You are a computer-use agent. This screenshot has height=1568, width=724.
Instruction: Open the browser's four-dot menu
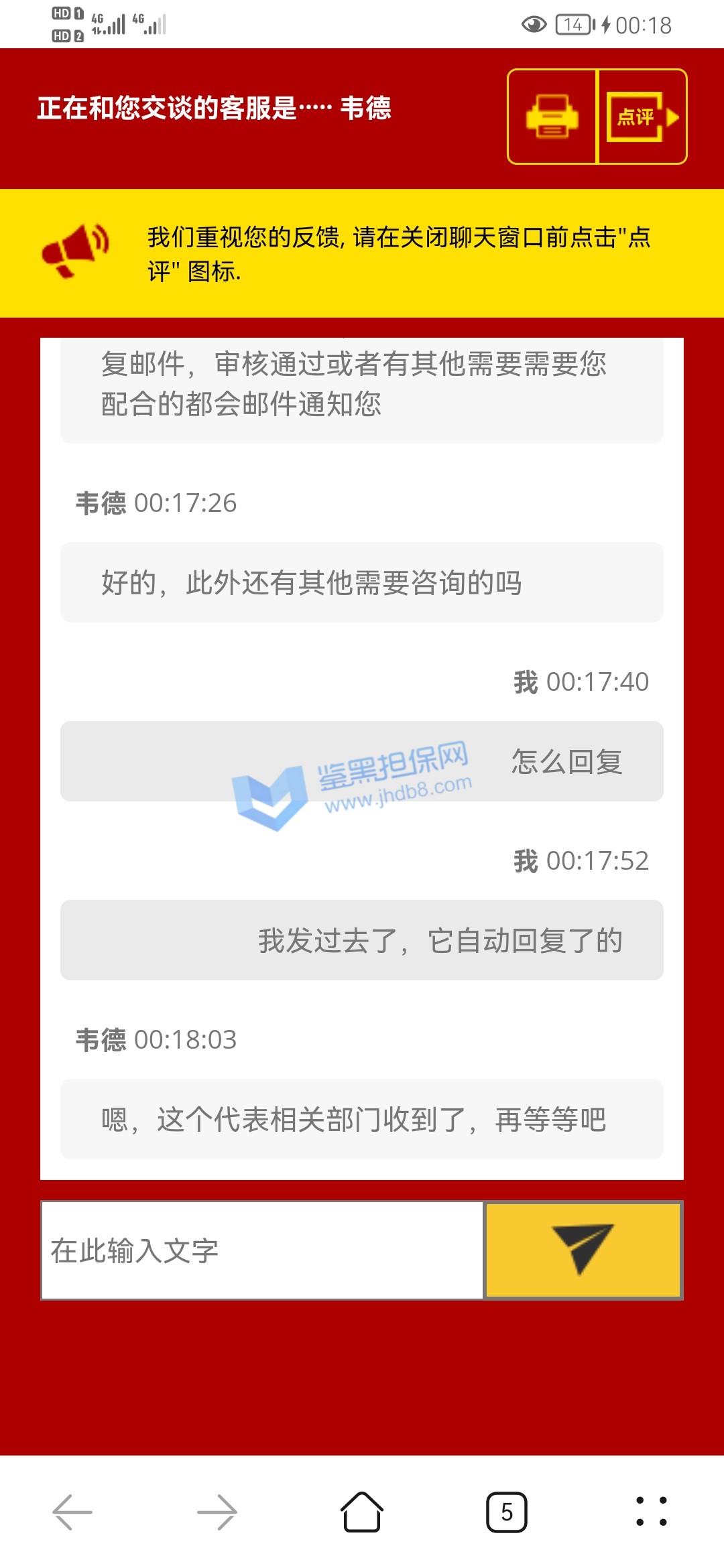(651, 1512)
